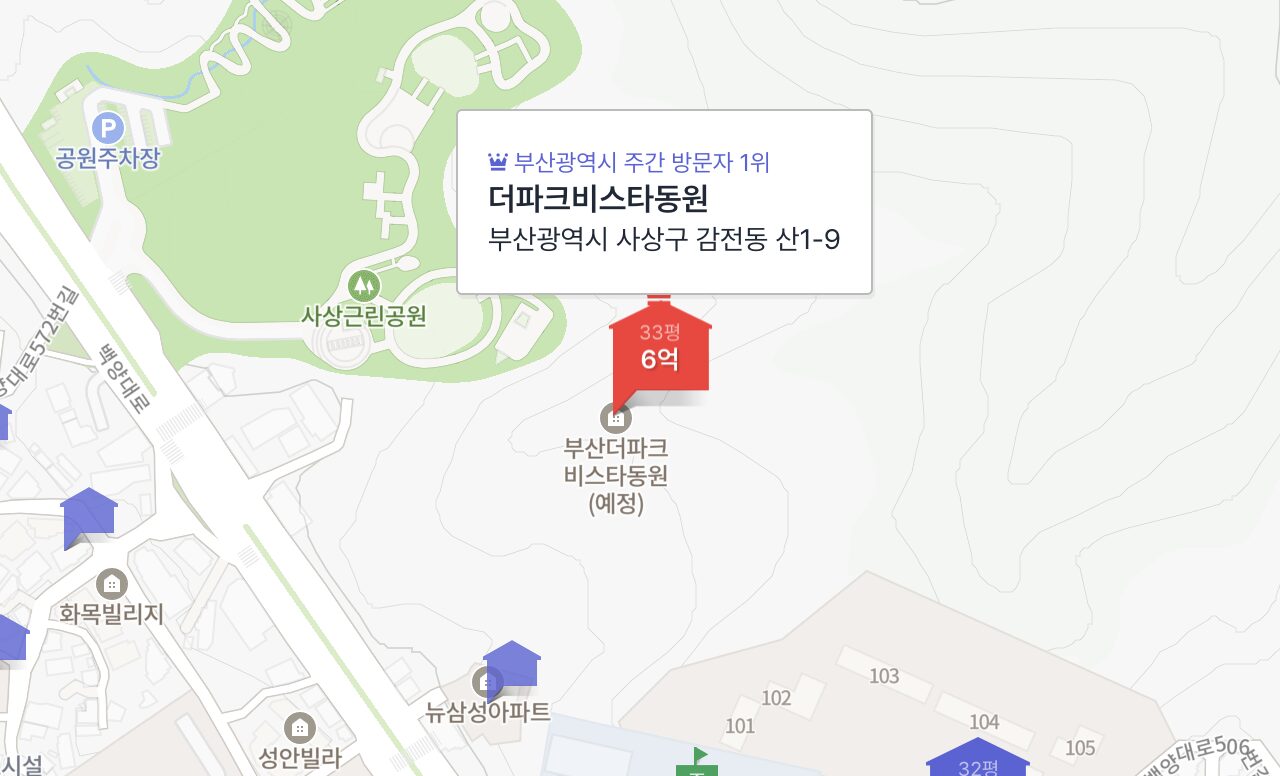Open the 더파크비스타동원 info popup
Image resolution: width=1280 pixels, height=776 pixels.
pos(664,202)
